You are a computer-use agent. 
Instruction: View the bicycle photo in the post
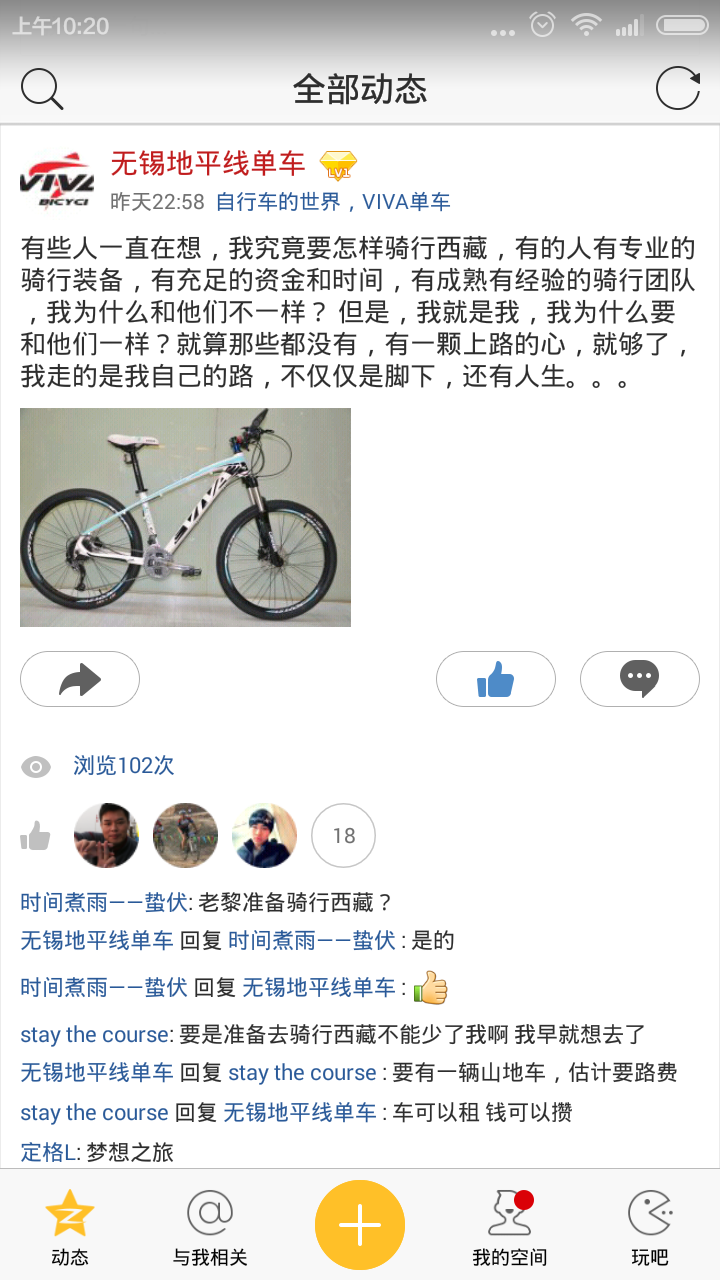(185, 517)
